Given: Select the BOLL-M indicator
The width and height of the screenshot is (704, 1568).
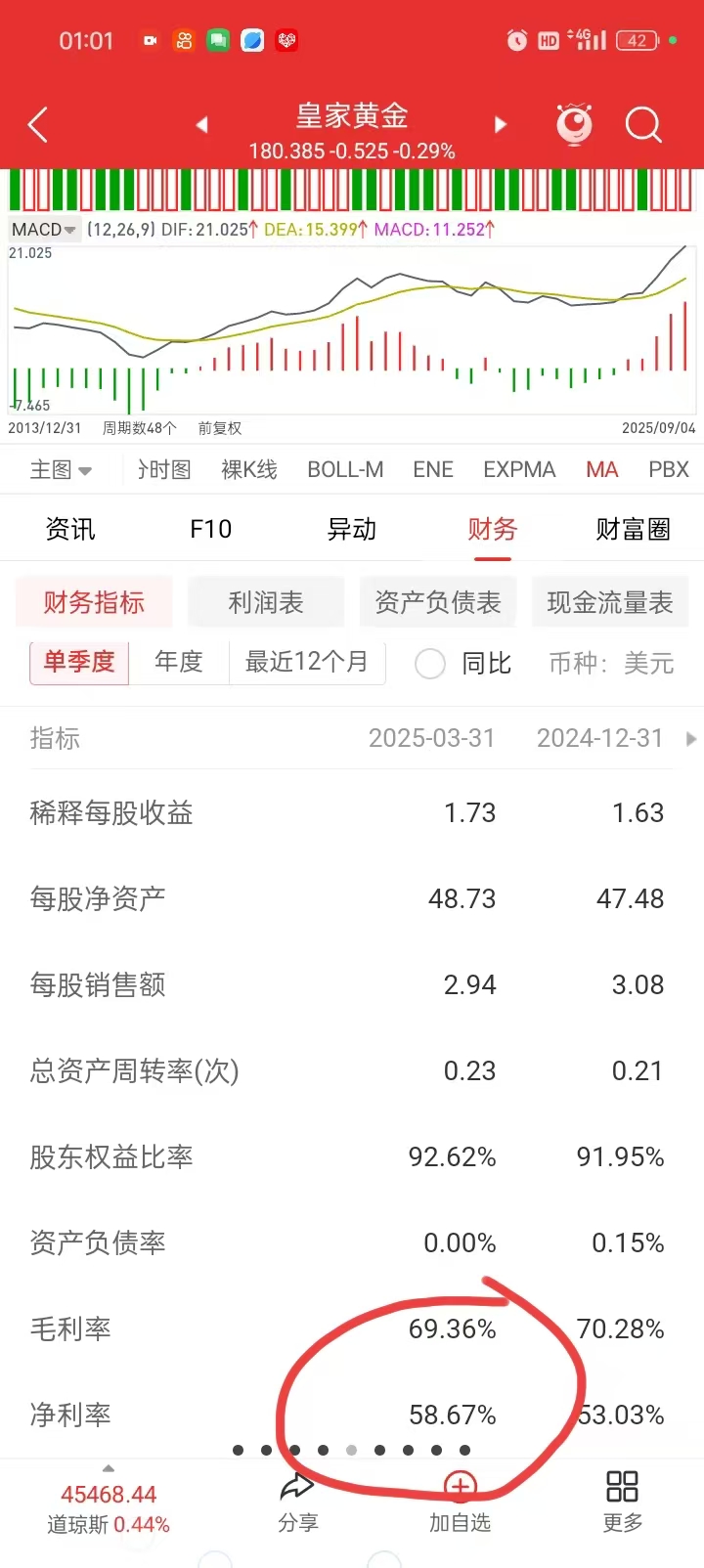Looking at the screenshot, I should pyautogui.click(x=345, y=470).
